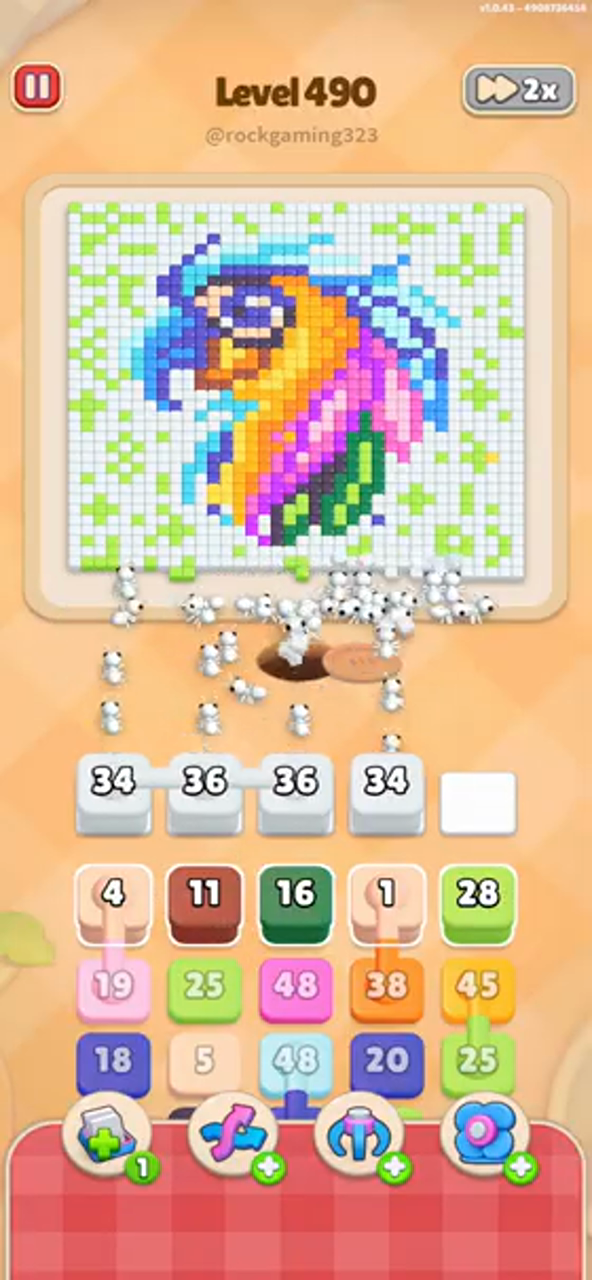Select the peach block numbered 4

pos(113,903)
